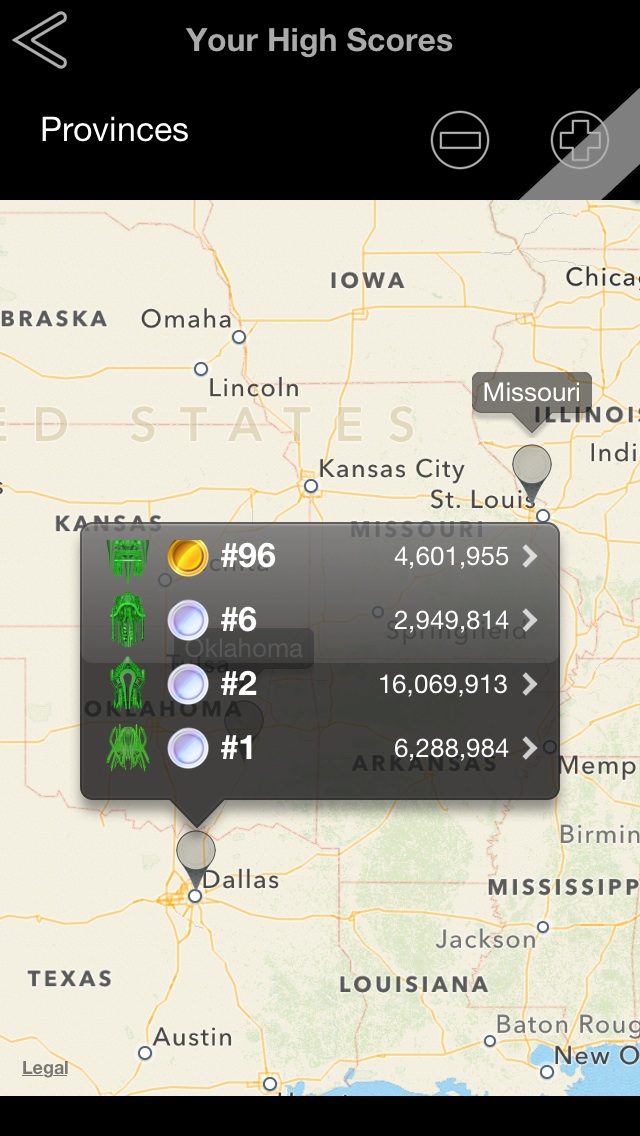Image resolution: width=640 pixels, height=1136 pixels.
Task: Zoom out with the minus button
Action: [x=460, y=140]
